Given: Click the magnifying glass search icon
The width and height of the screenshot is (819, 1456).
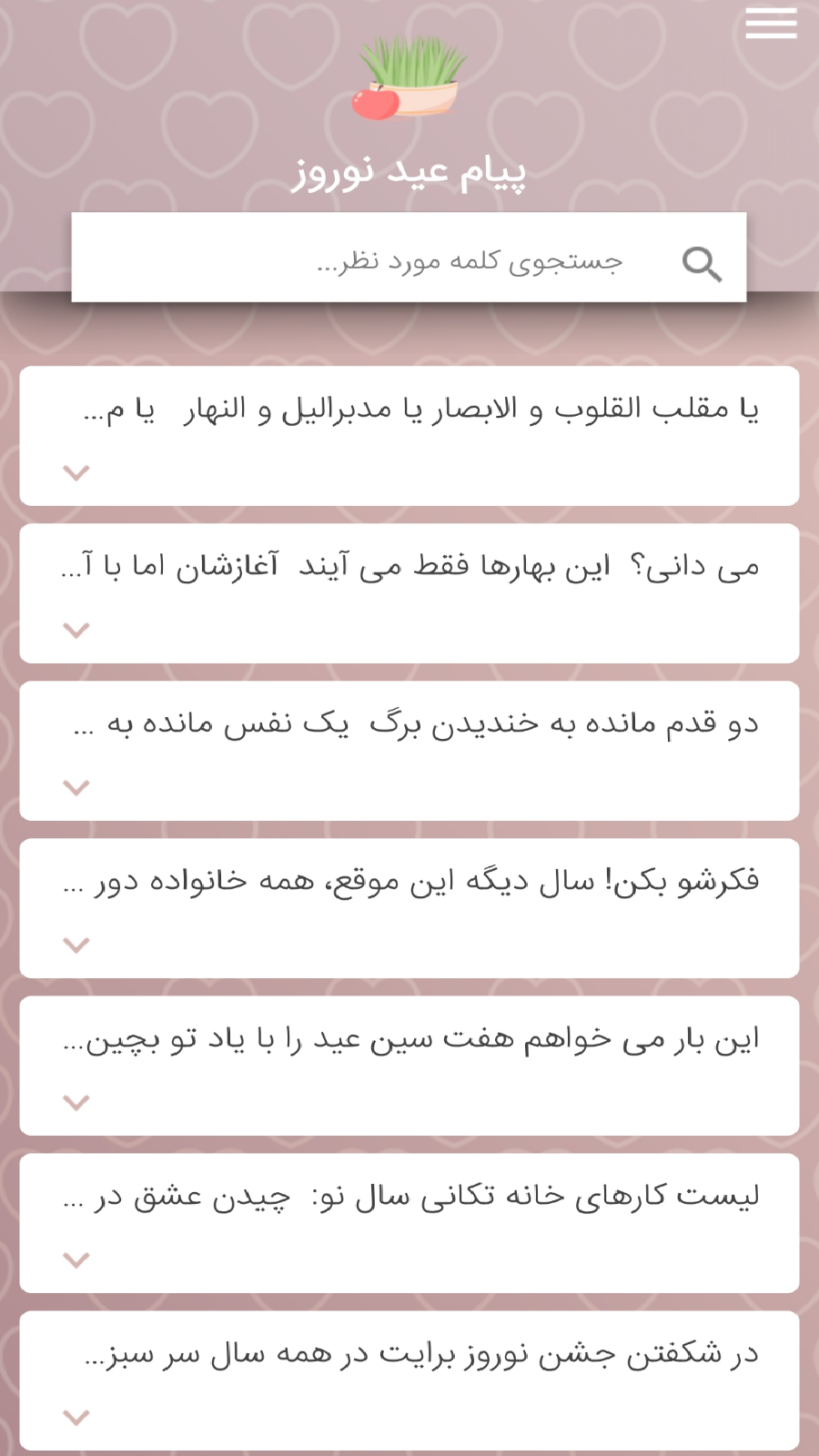Looking at the screenshot, I should pyautogui.click(x=702, y=262).
